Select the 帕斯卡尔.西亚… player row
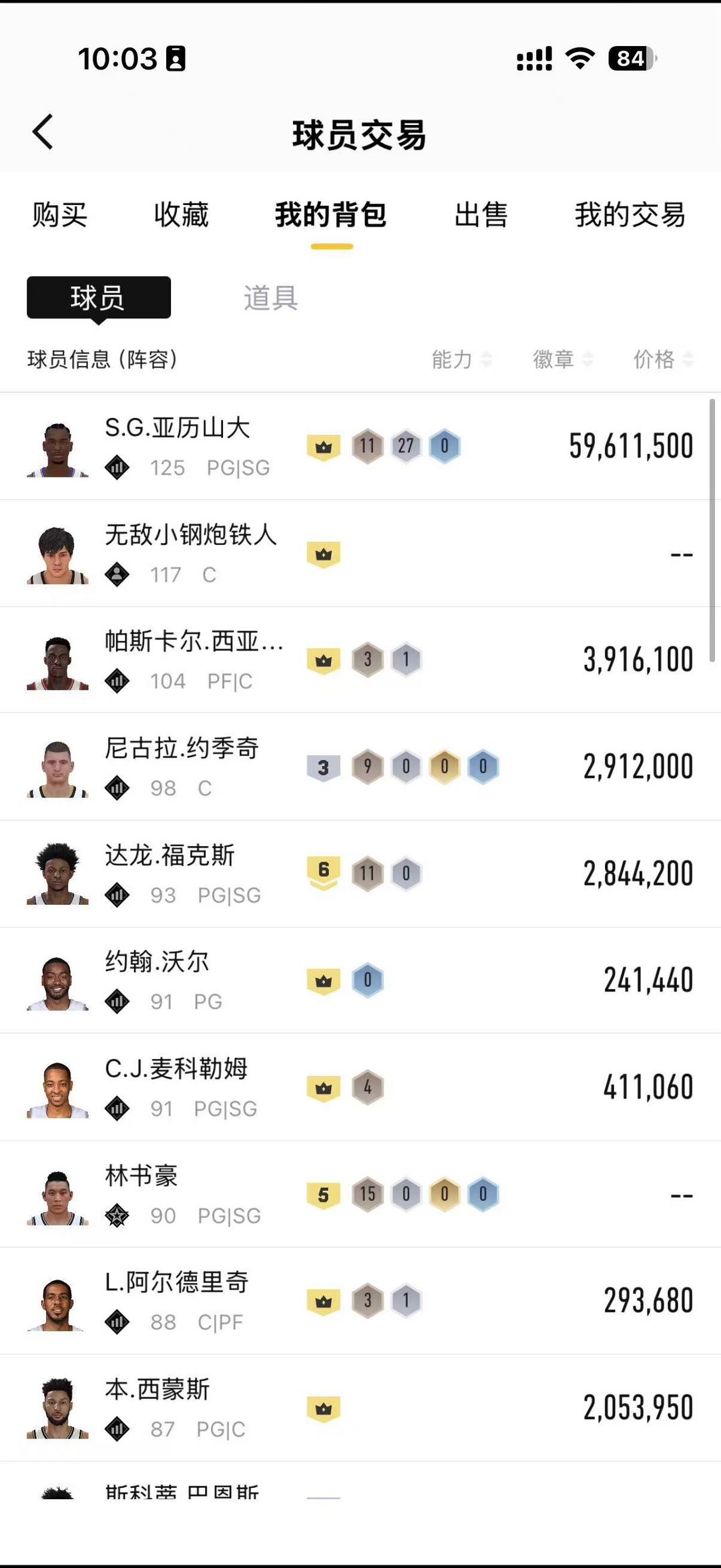The width and height of the screenshot is (721, 1568). tap(360, 660)
